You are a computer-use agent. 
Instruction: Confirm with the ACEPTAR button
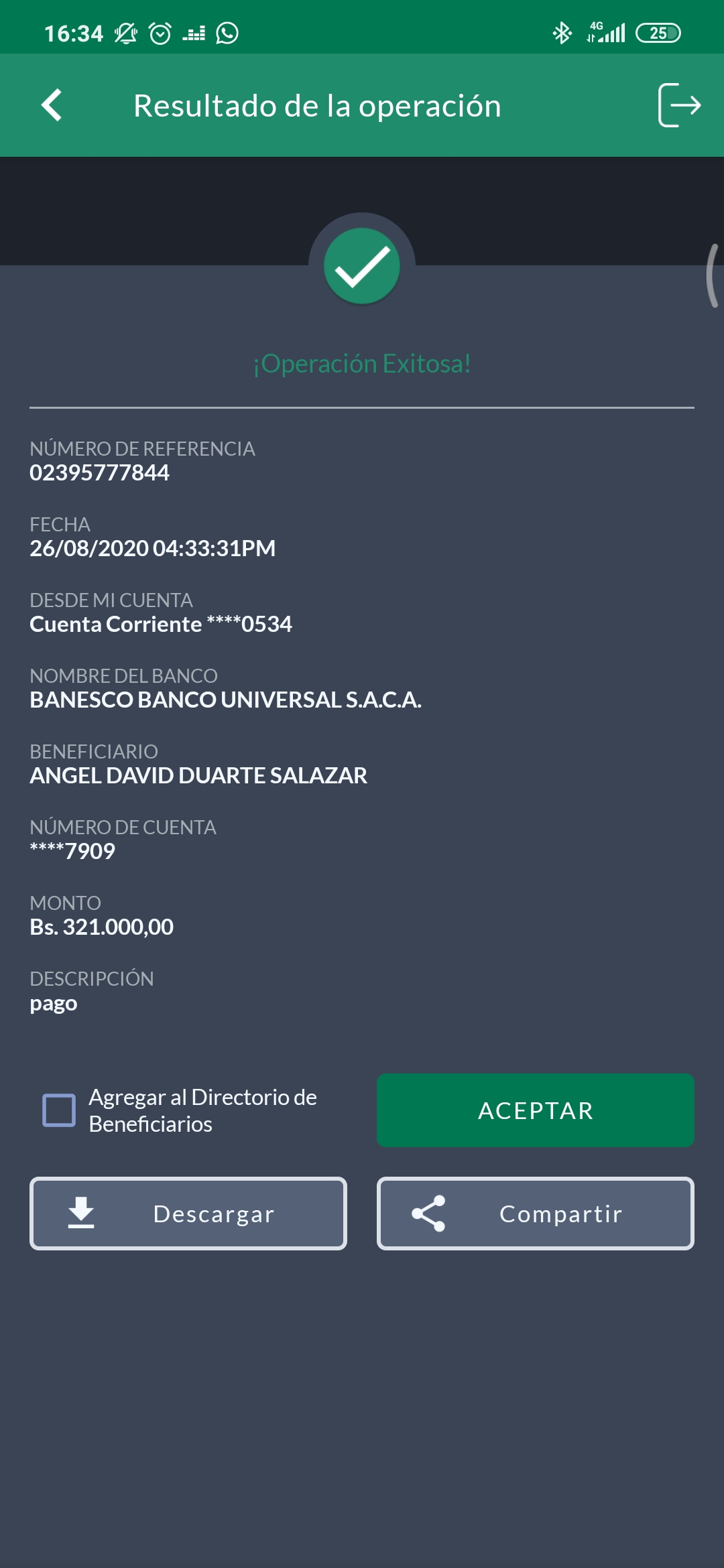pyautogui.click(x=536, y=1110)
